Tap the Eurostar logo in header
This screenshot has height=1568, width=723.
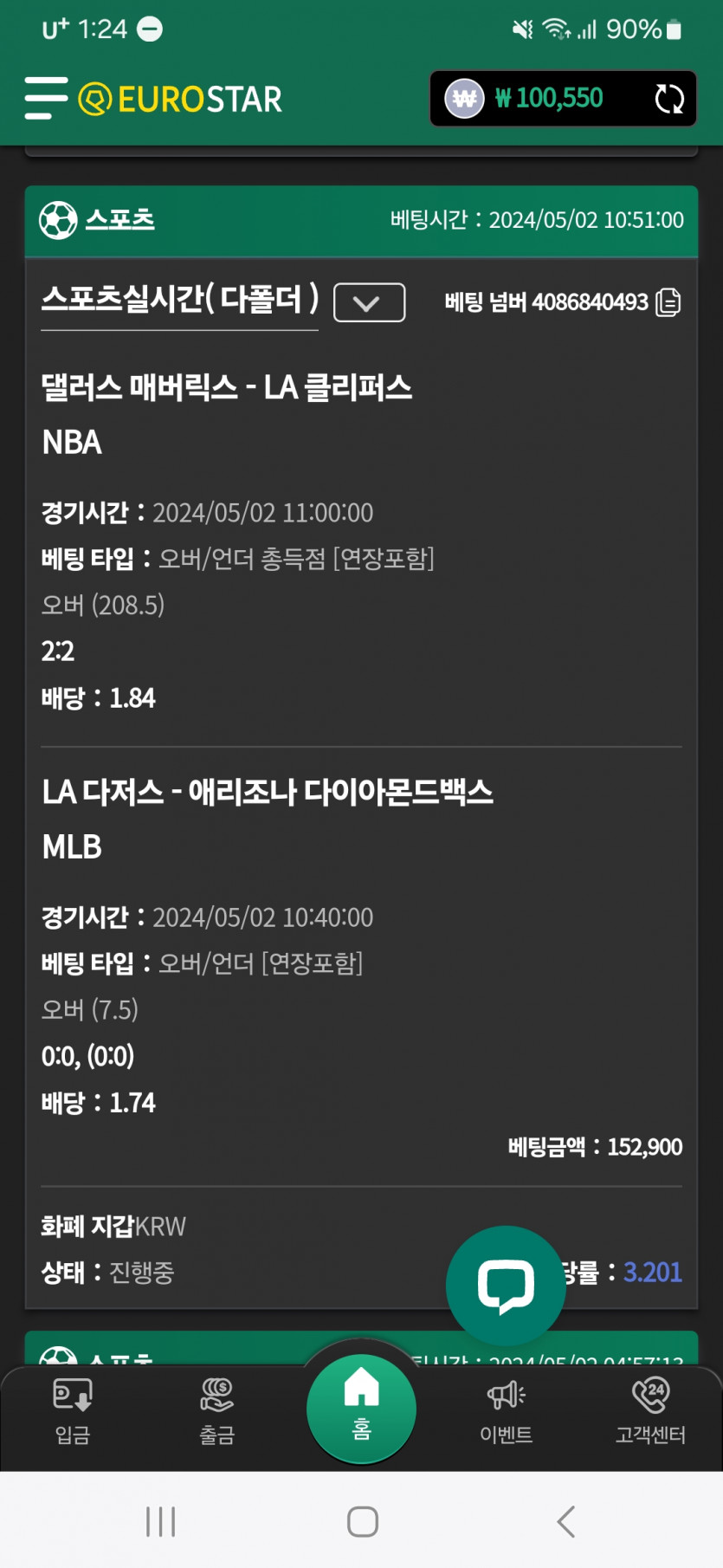coord(180,99)
